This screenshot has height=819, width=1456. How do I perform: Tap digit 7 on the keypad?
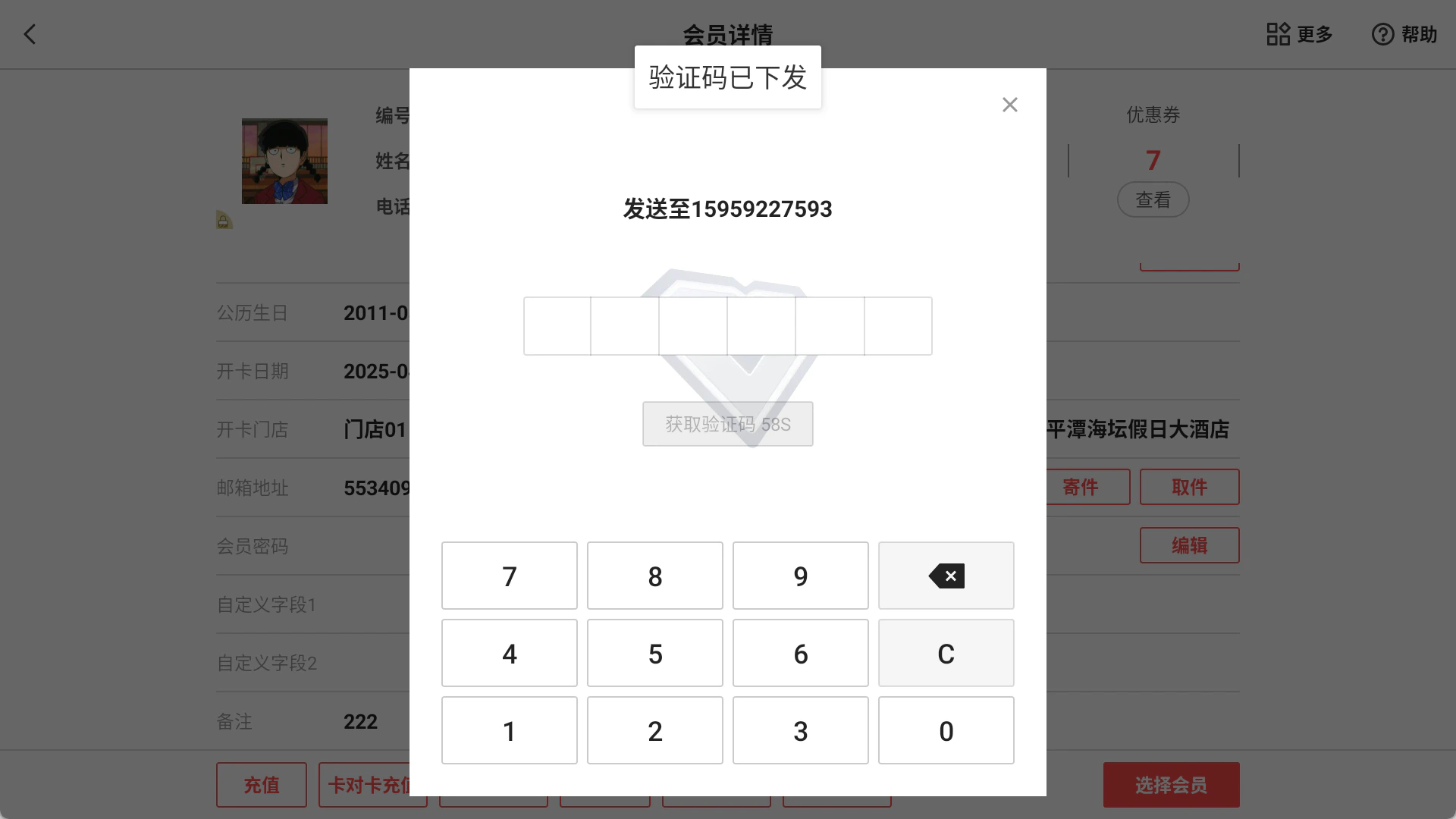[510, 576]
